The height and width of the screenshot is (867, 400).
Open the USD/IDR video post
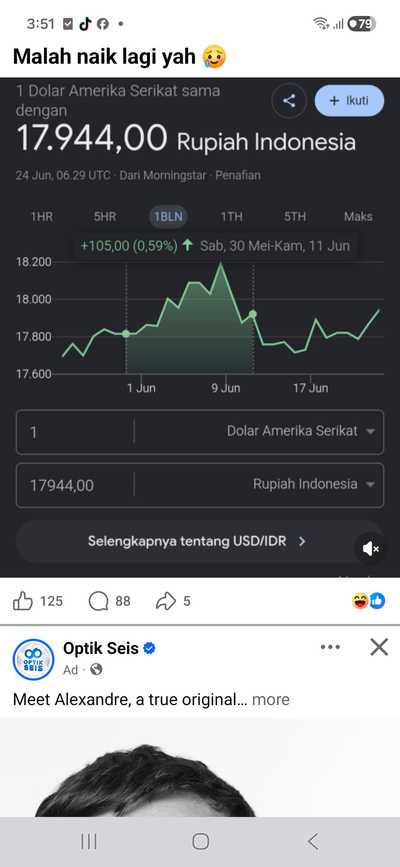[x=200, y=327]
